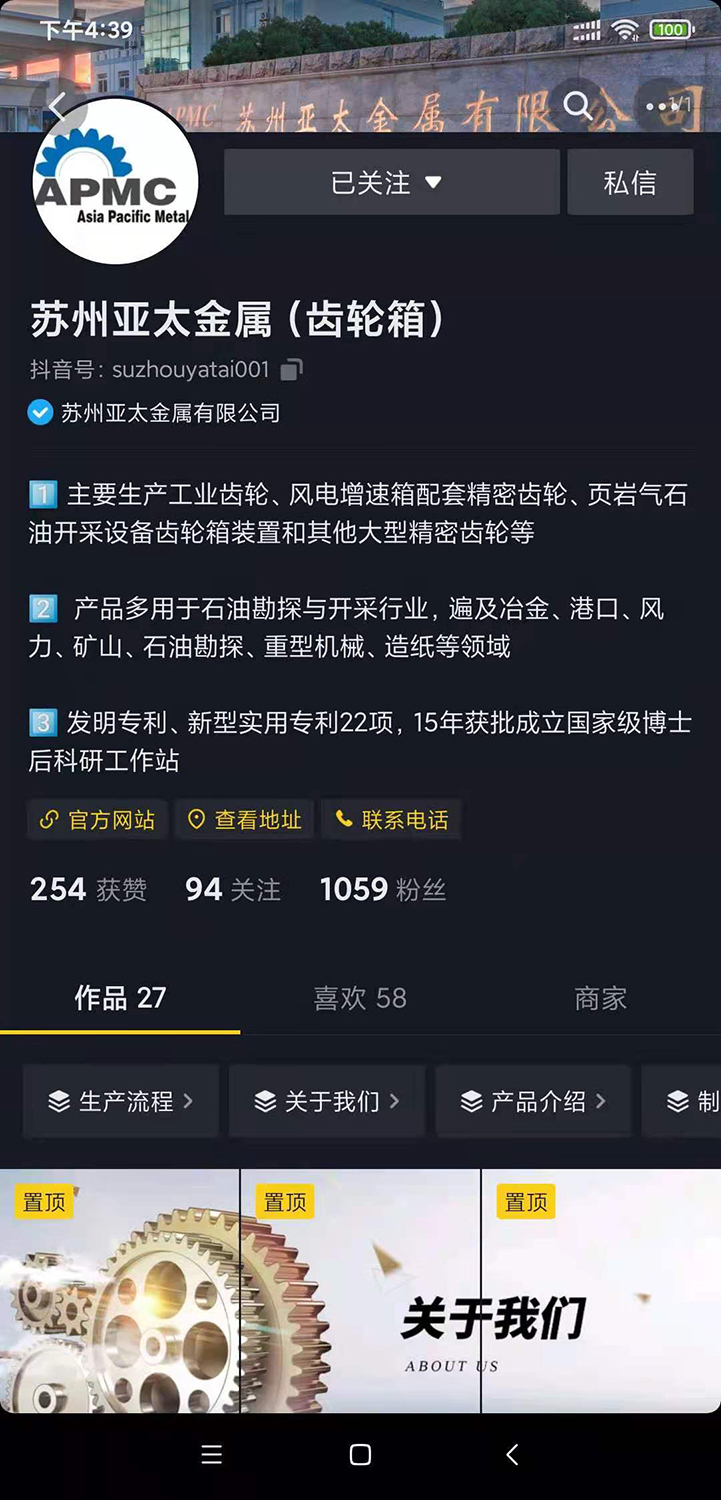Open the APMC profile avatar
Screen dimensions: 721x1500
[x=115, y=182]
